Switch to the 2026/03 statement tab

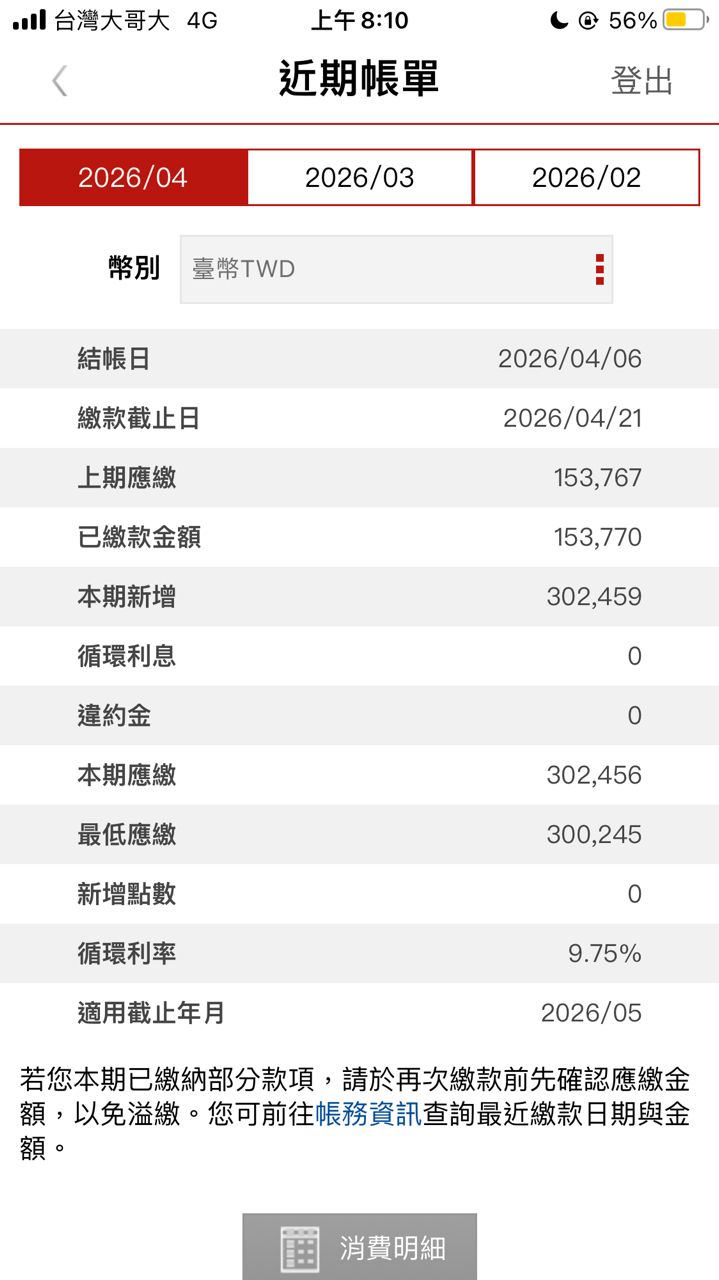click(x=359, y=178)
